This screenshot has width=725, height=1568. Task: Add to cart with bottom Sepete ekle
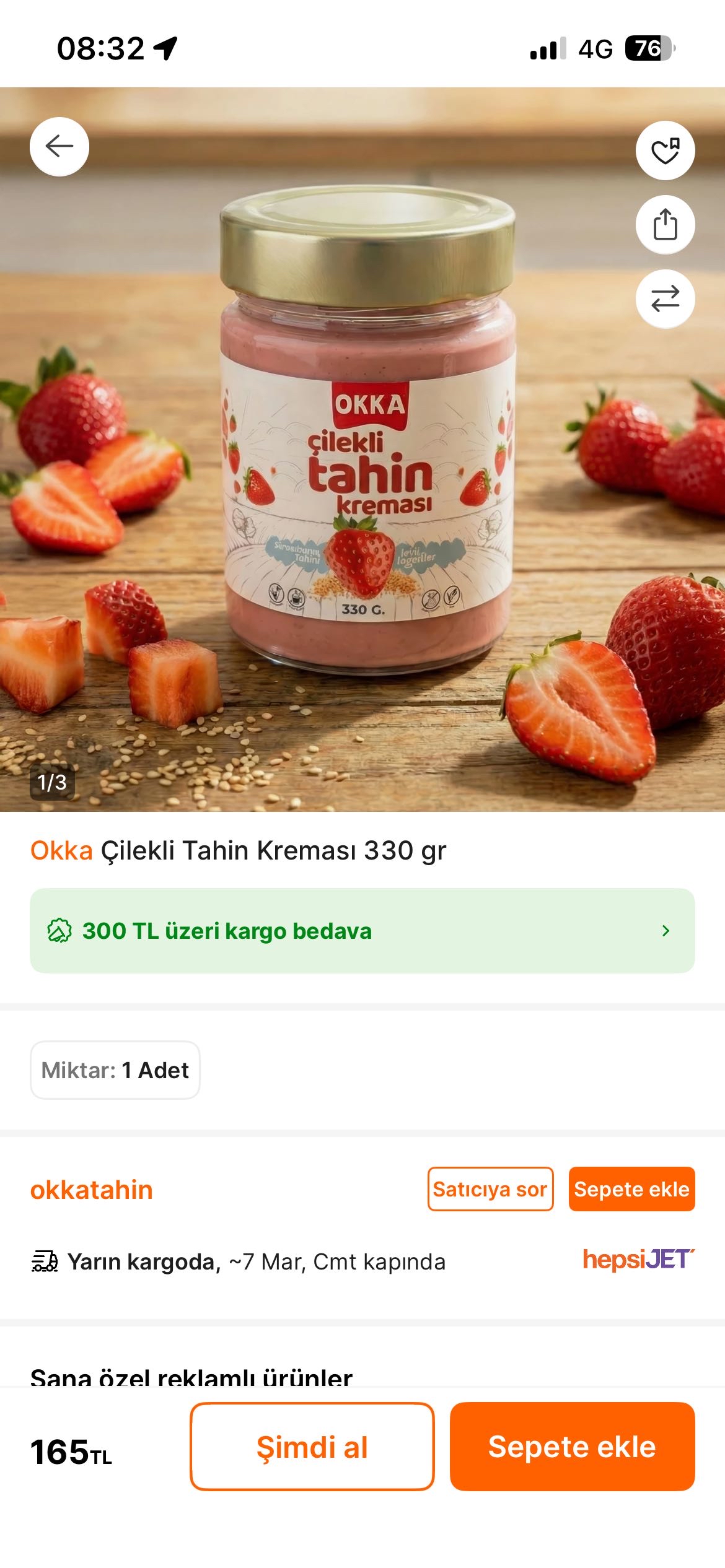[x=571, y=1447]
